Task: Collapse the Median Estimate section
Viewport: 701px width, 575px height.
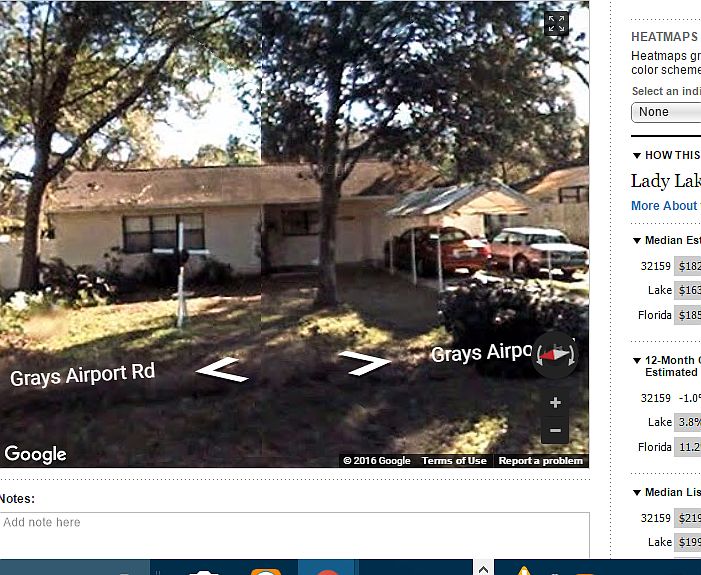Action: [x=636, y=241]
